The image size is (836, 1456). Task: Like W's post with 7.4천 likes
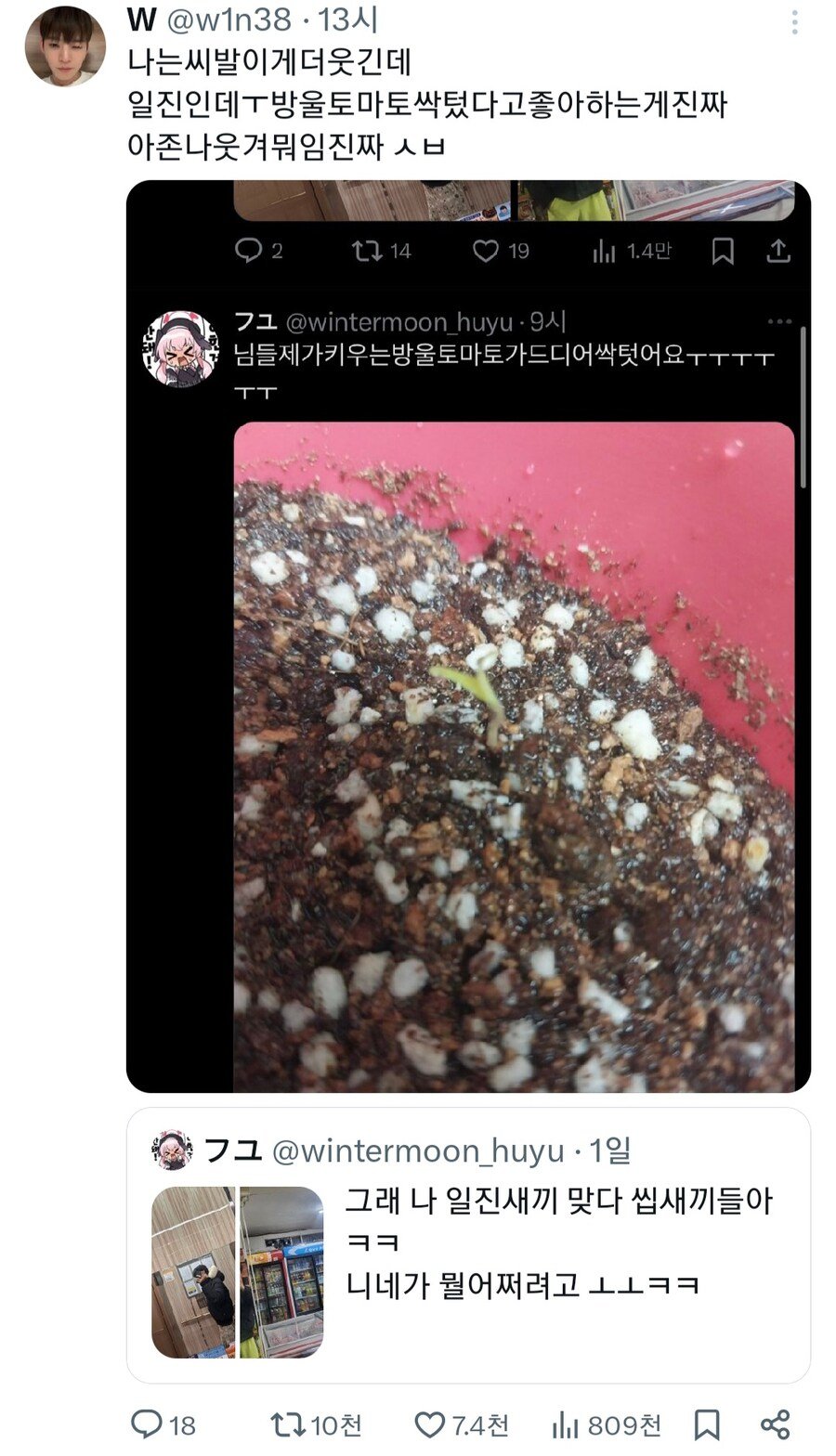pyautogui.click(x=461, y=1424)
